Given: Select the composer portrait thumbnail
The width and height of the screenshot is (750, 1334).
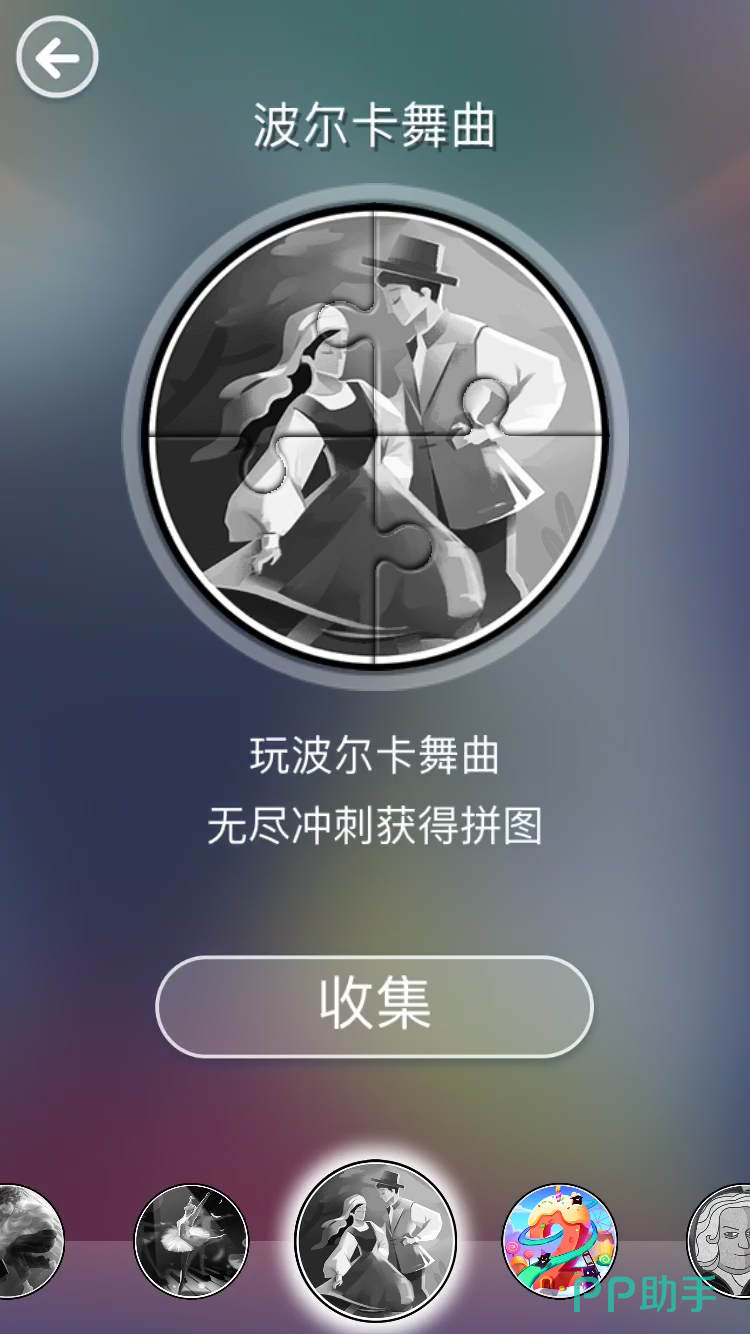Looking at the screenshot, I should coord(722,1241).
